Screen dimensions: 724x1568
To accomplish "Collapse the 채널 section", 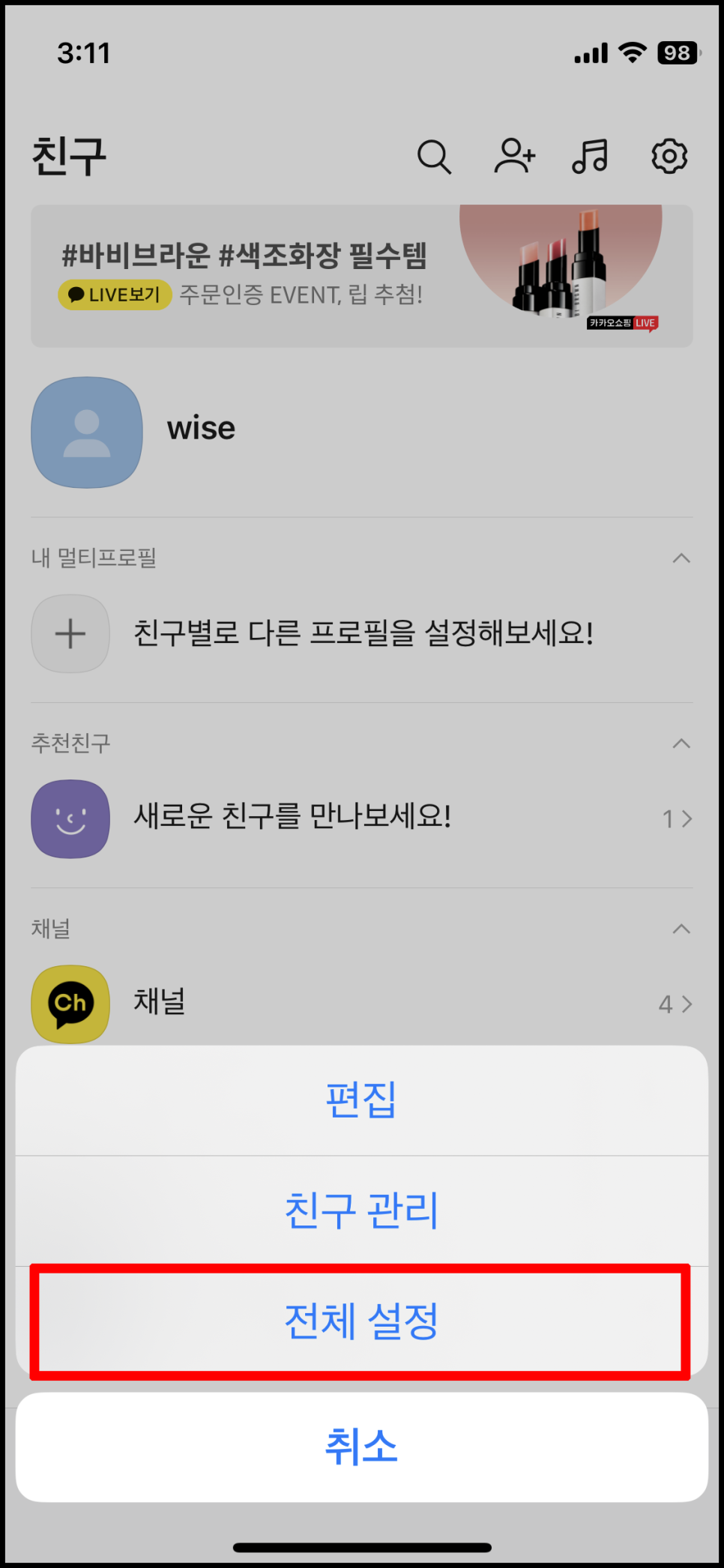I will pyautogui.click(x=681, y=929).
